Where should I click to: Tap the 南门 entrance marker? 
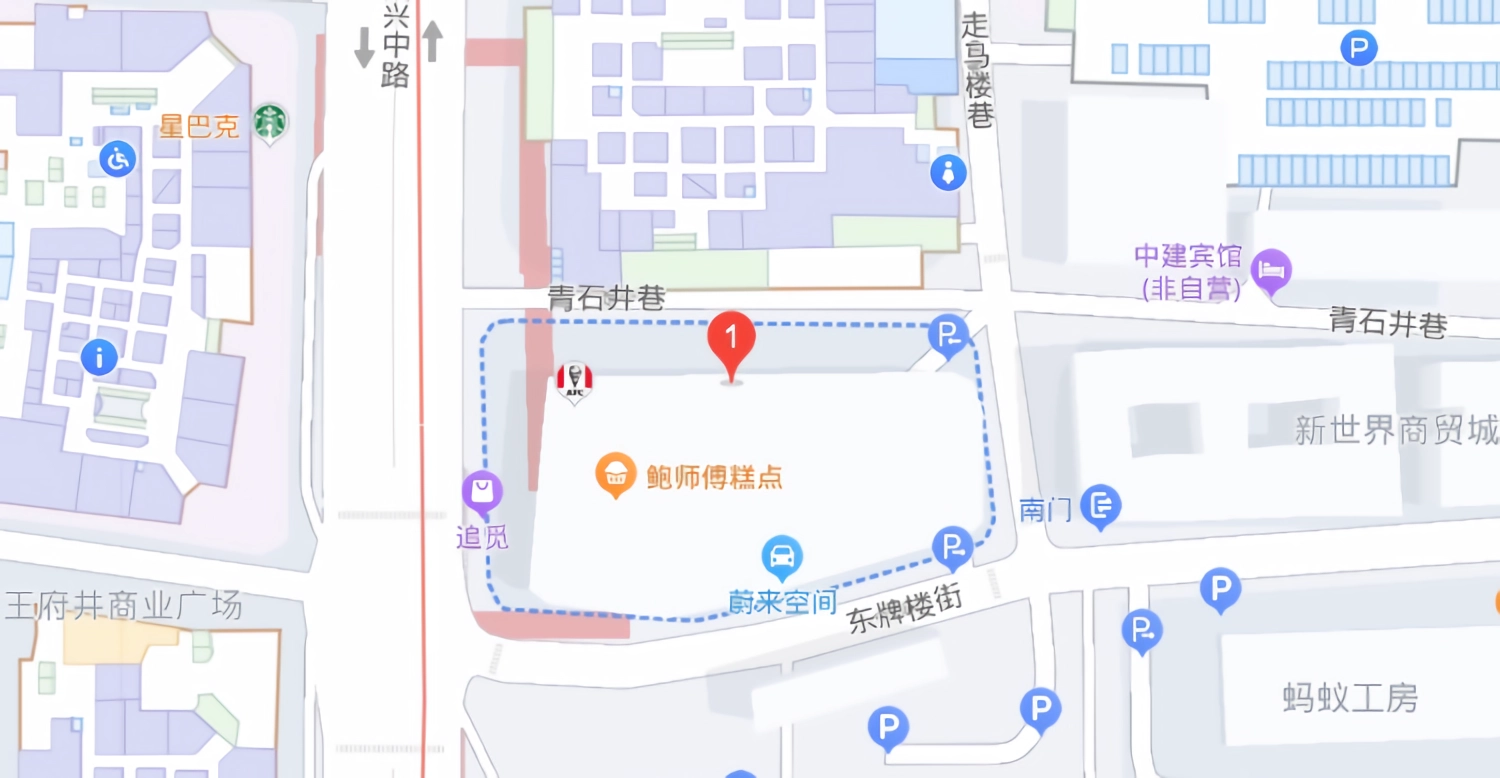[1100, 506]
